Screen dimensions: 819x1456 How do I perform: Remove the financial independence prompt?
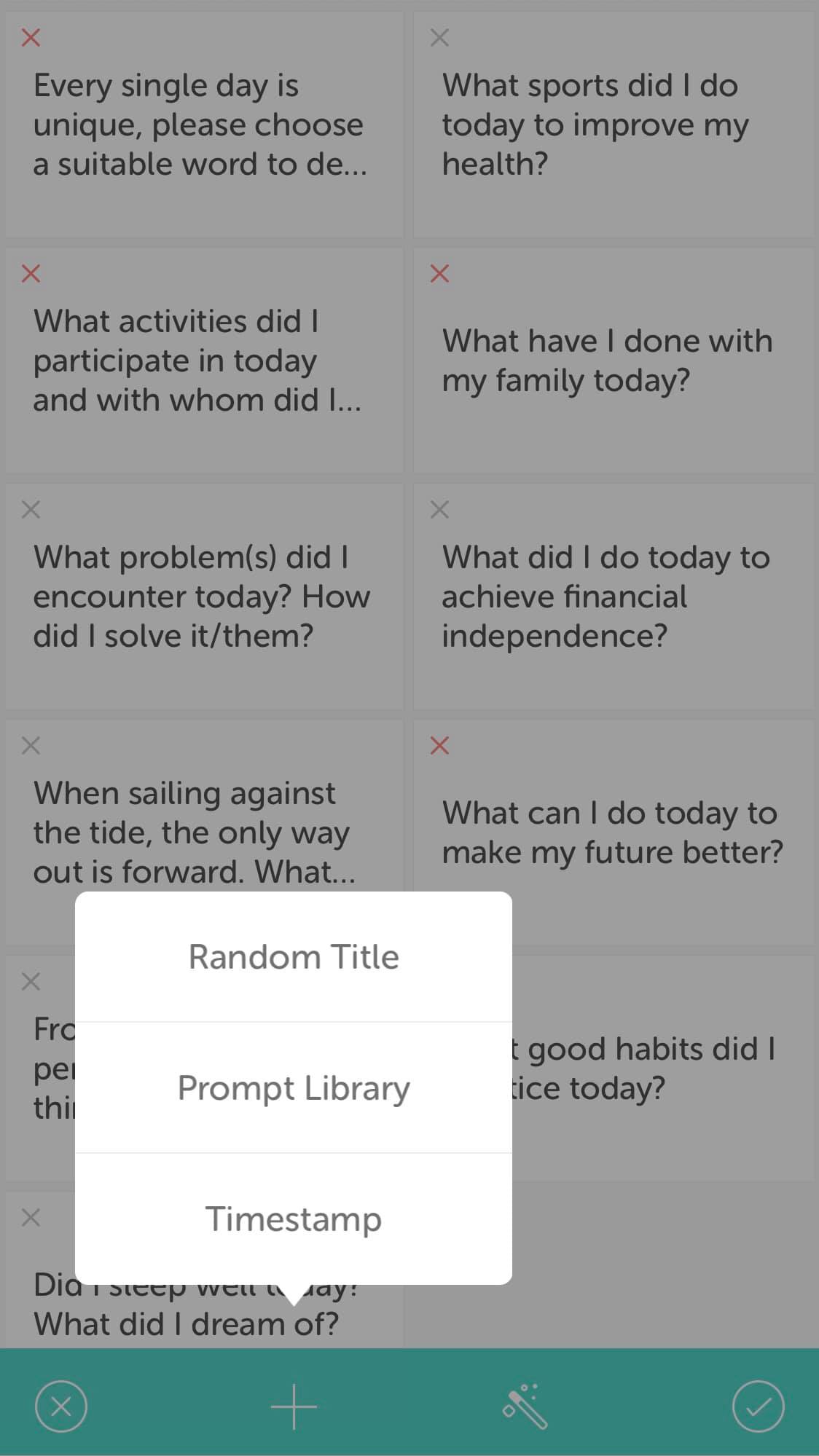[439, 509]
